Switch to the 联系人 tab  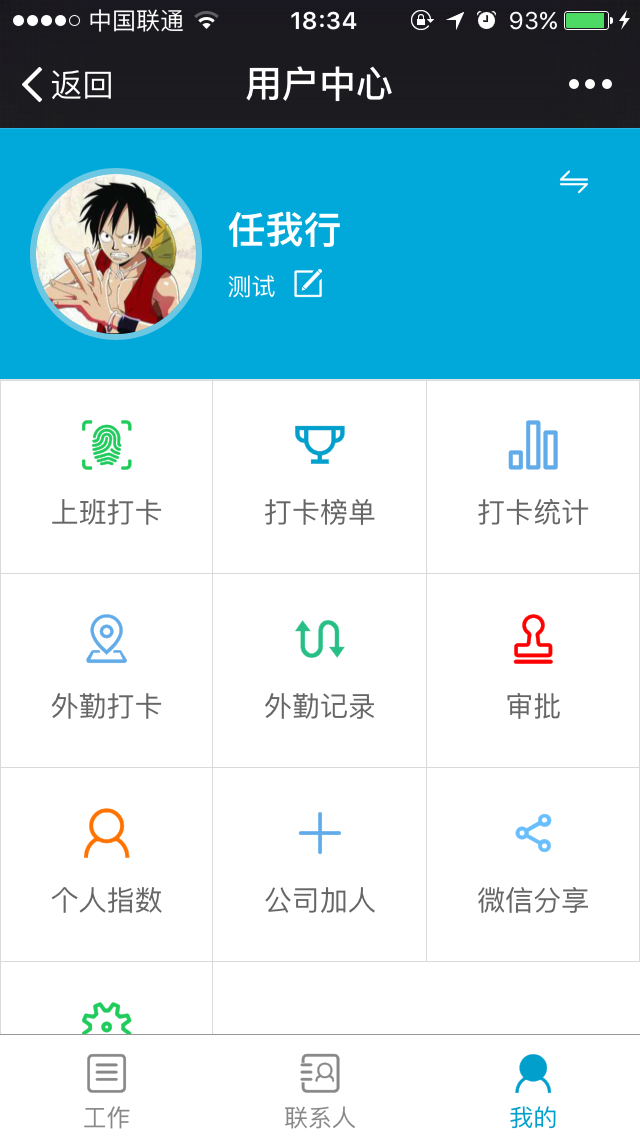click(x=320, y=1090)
